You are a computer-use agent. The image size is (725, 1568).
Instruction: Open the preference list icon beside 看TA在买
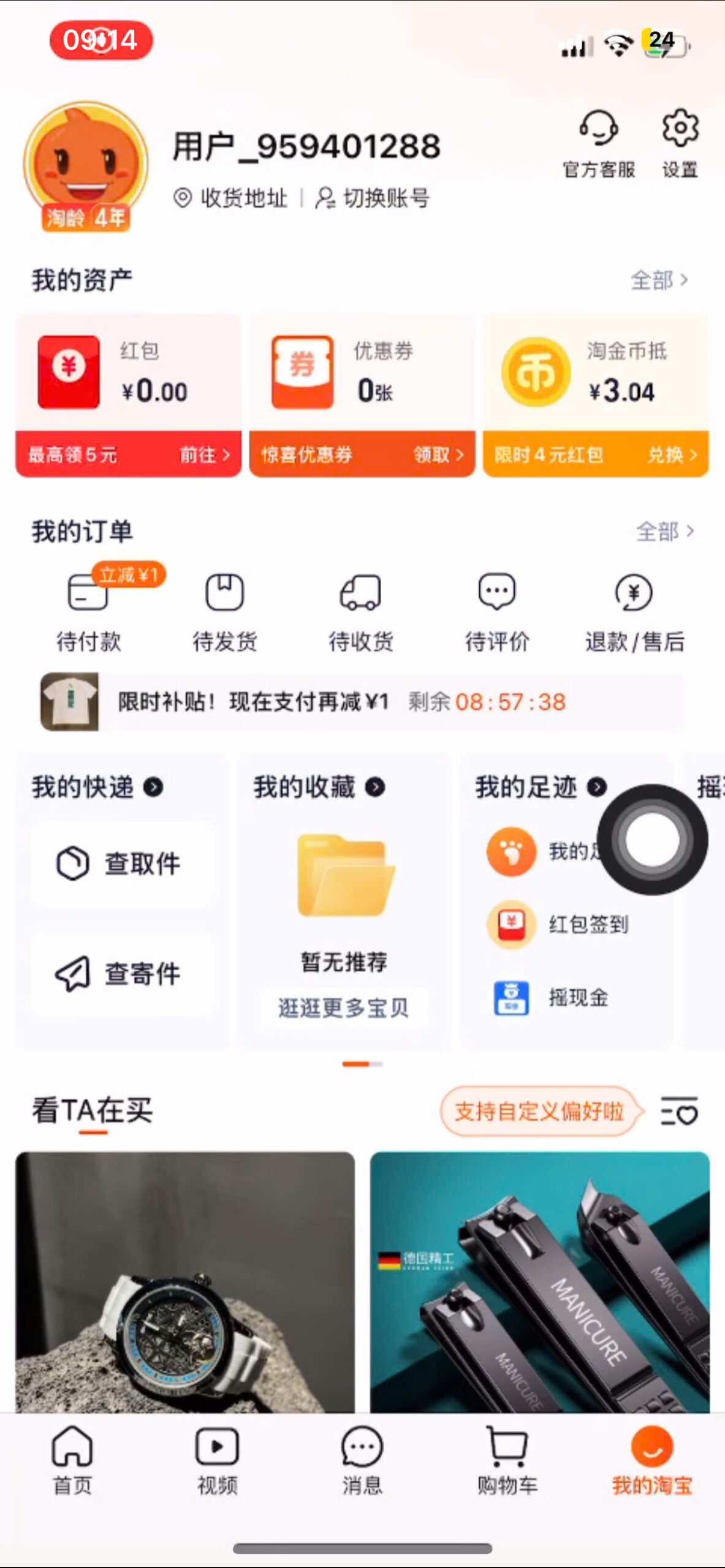coord(679,1110)
